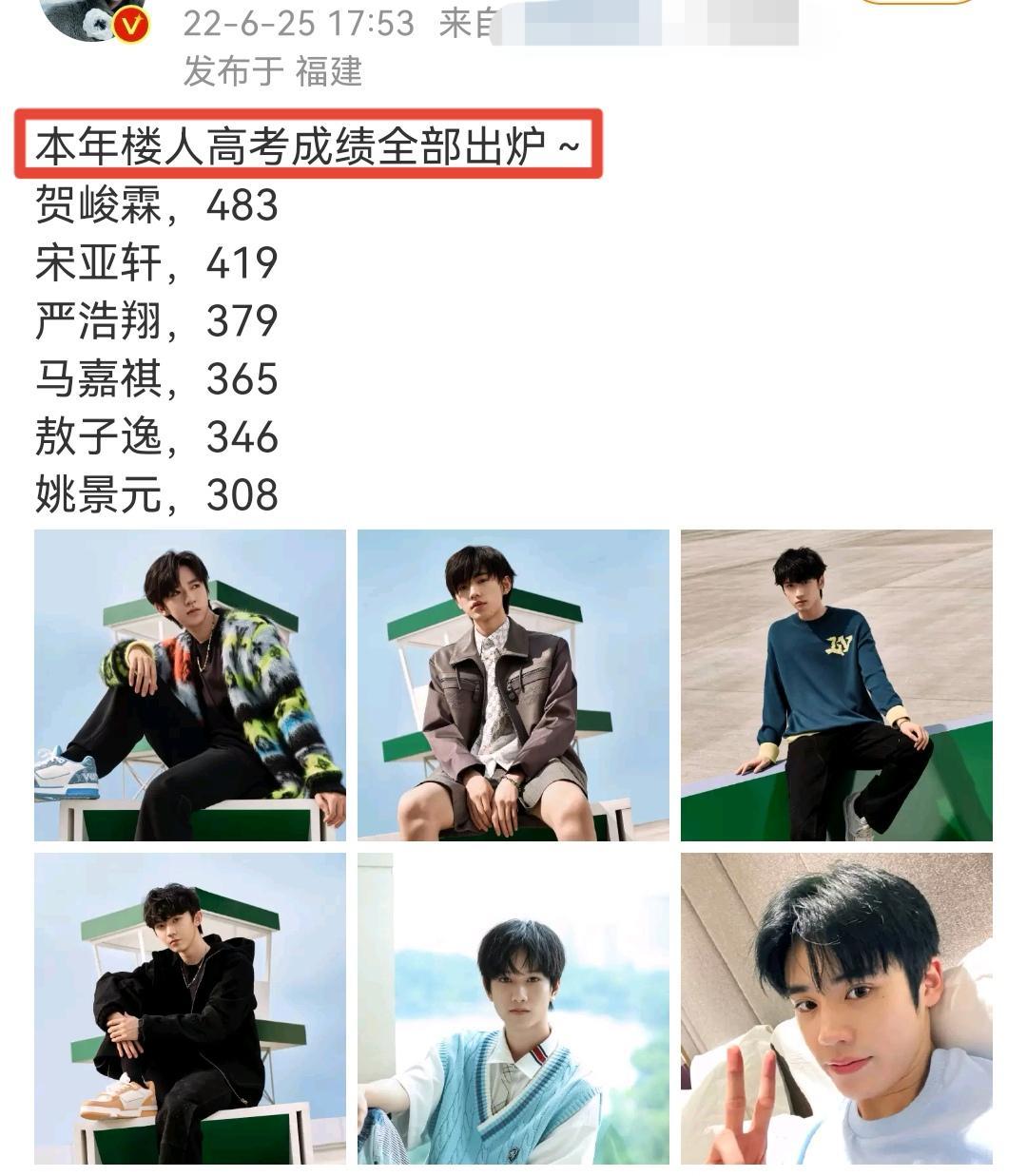Open the selfie photo with the peace sign
Screen dimensions: 1027x1176
pos(836,1008)
